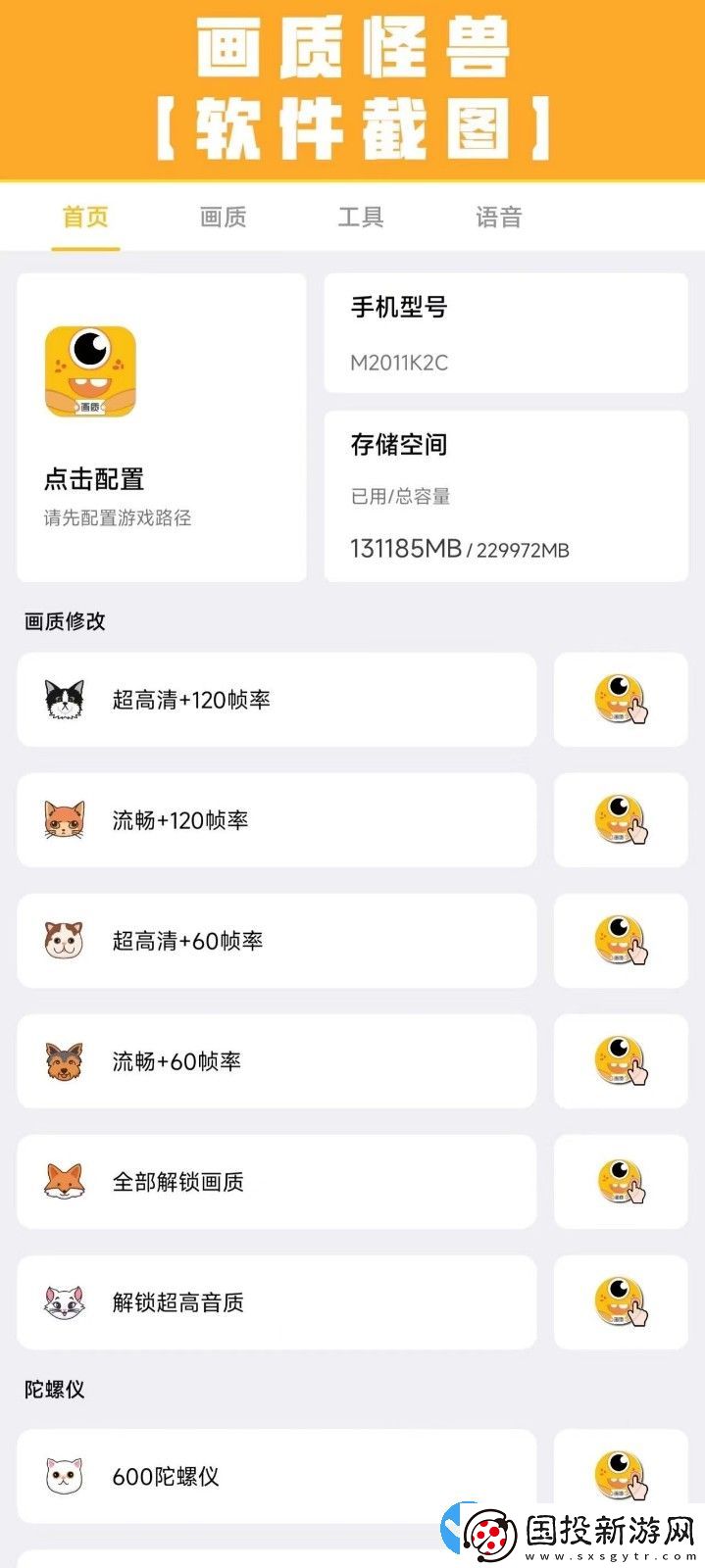The image size is (705, 1568).
Task: Switch to the 语音 tab
Action: pyautogui.click(x=498, y=217)
